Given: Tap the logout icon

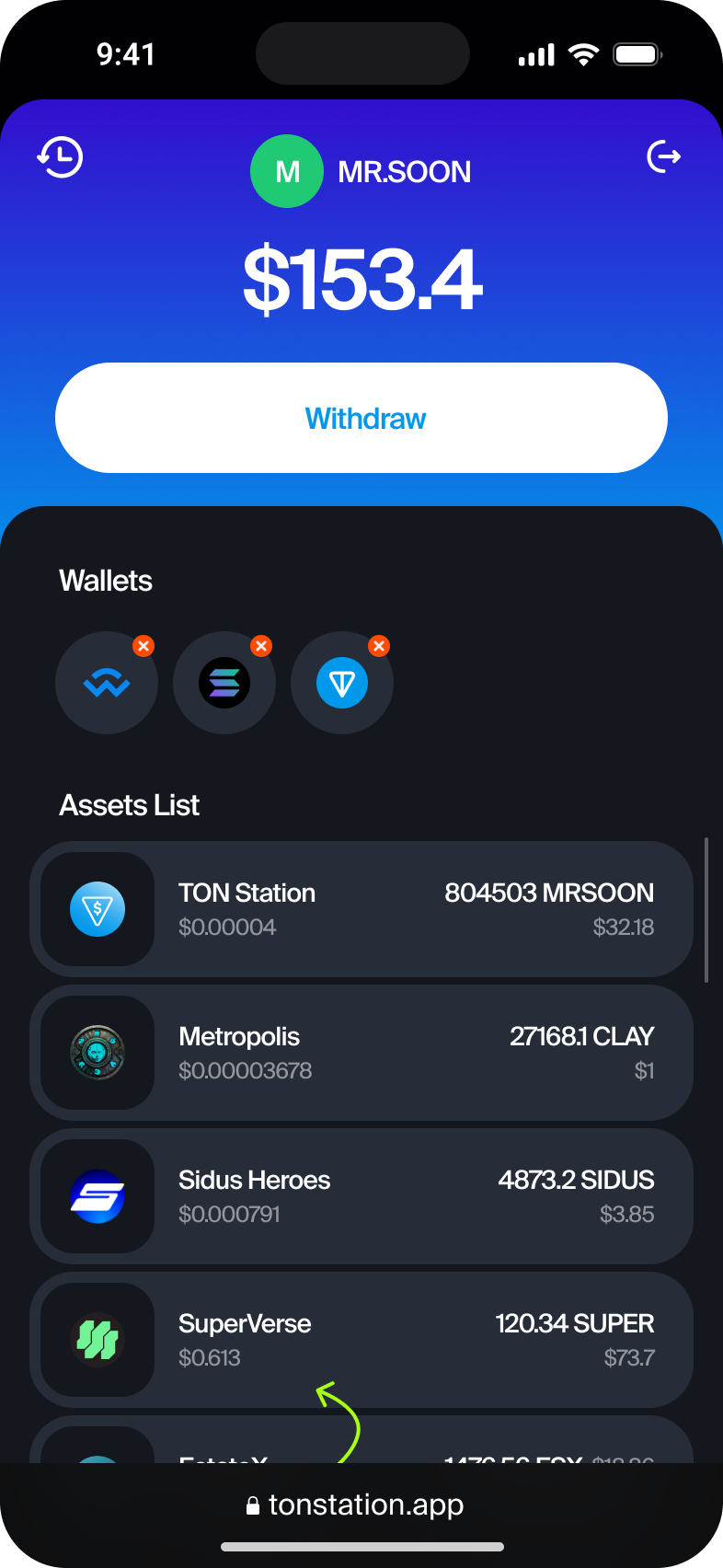Looking at the screenshot, I should [x=663, y=156].
